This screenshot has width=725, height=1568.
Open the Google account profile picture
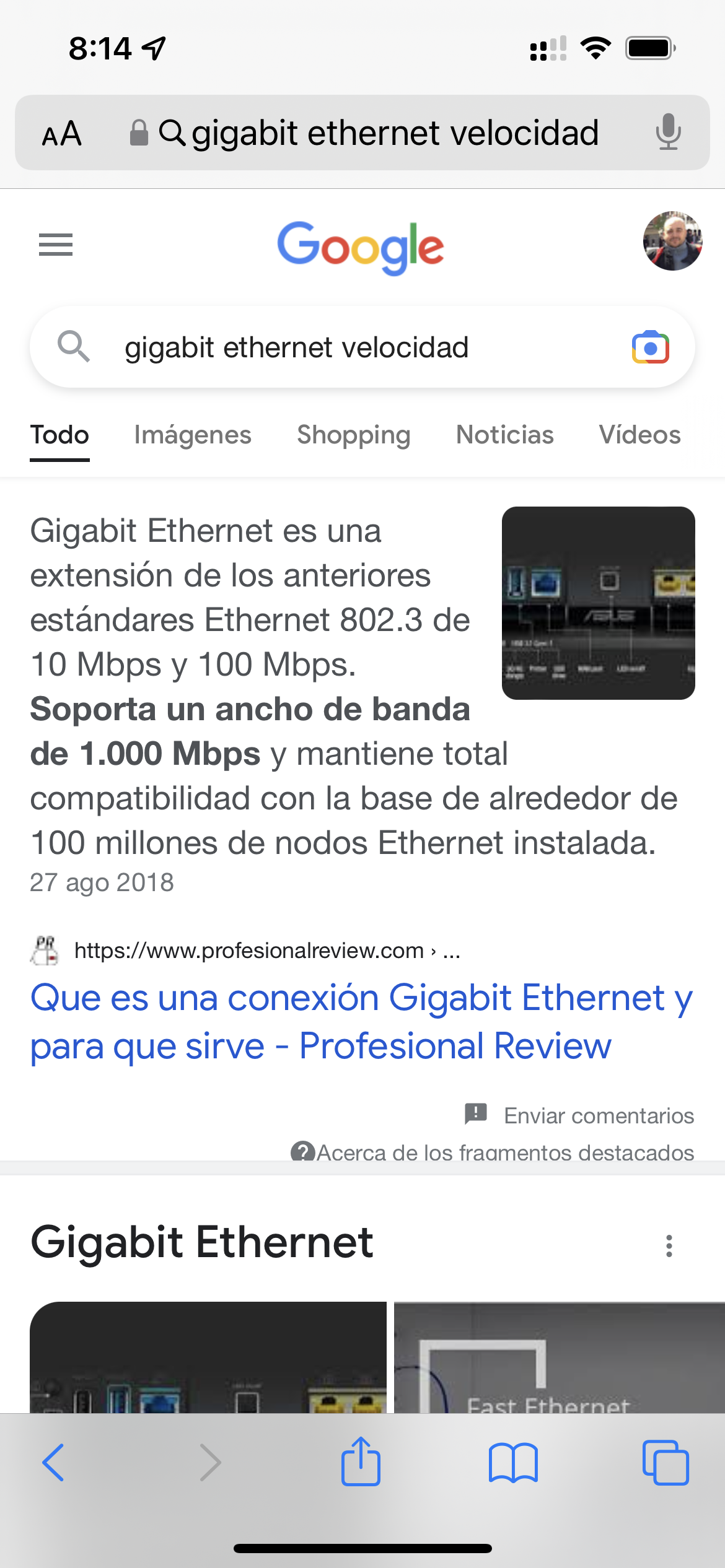pyautogui.click(x=672, y=241)
